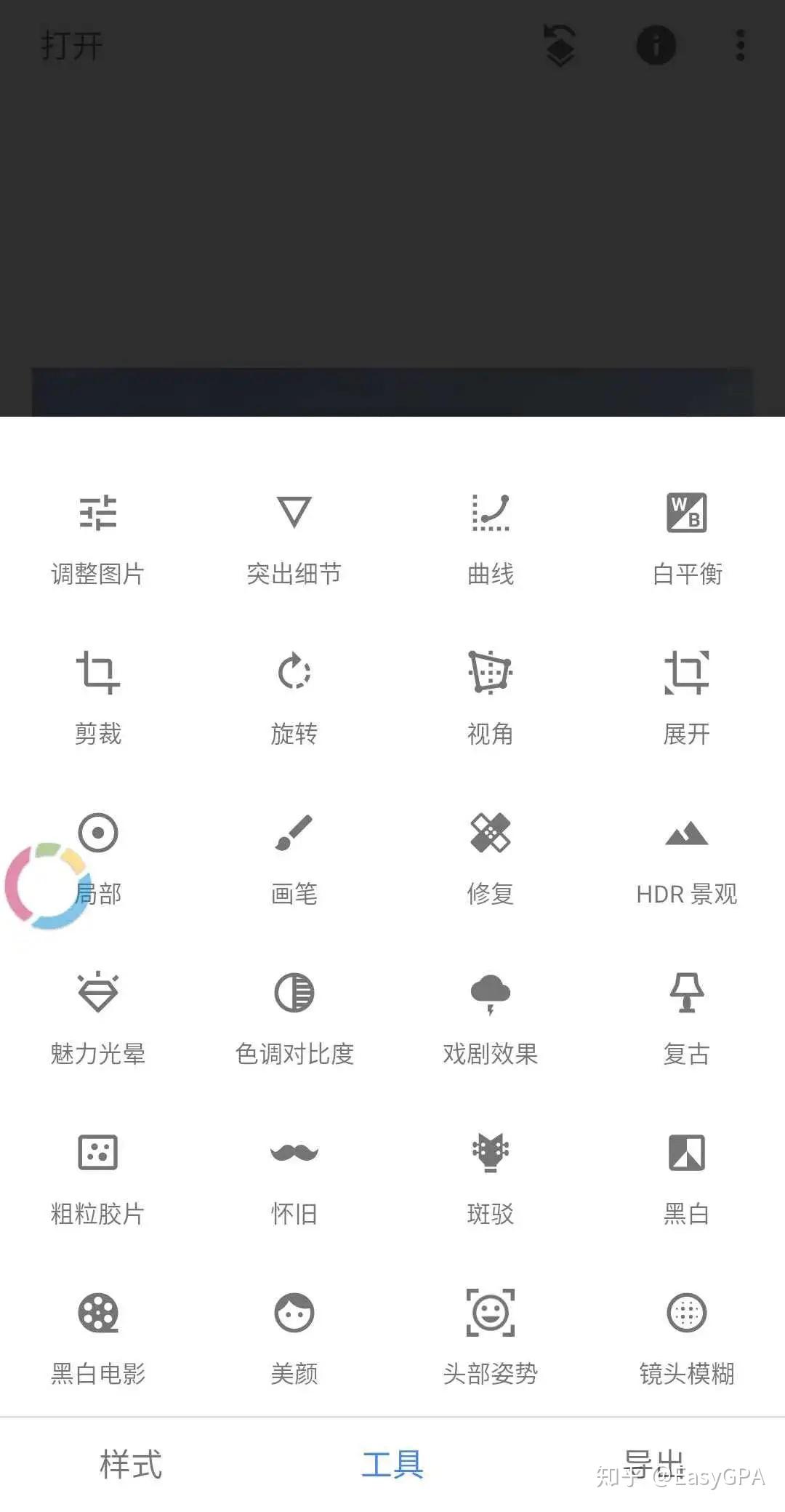
Task: Switch to the 导出 export tab
Action: pyautogui.click(x=653, y=1464)
